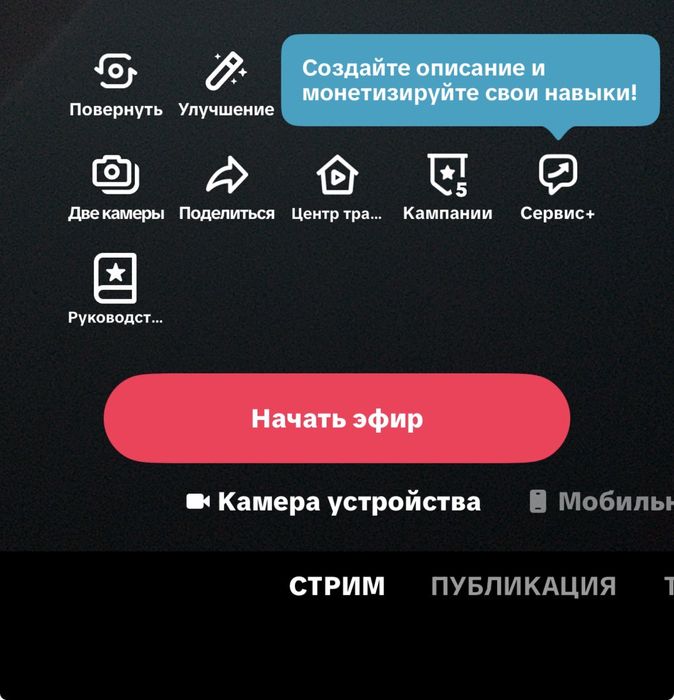Tap the Повернуть flip camera option
The height and width of the screenshot is (700, 674).
[115, 84]
